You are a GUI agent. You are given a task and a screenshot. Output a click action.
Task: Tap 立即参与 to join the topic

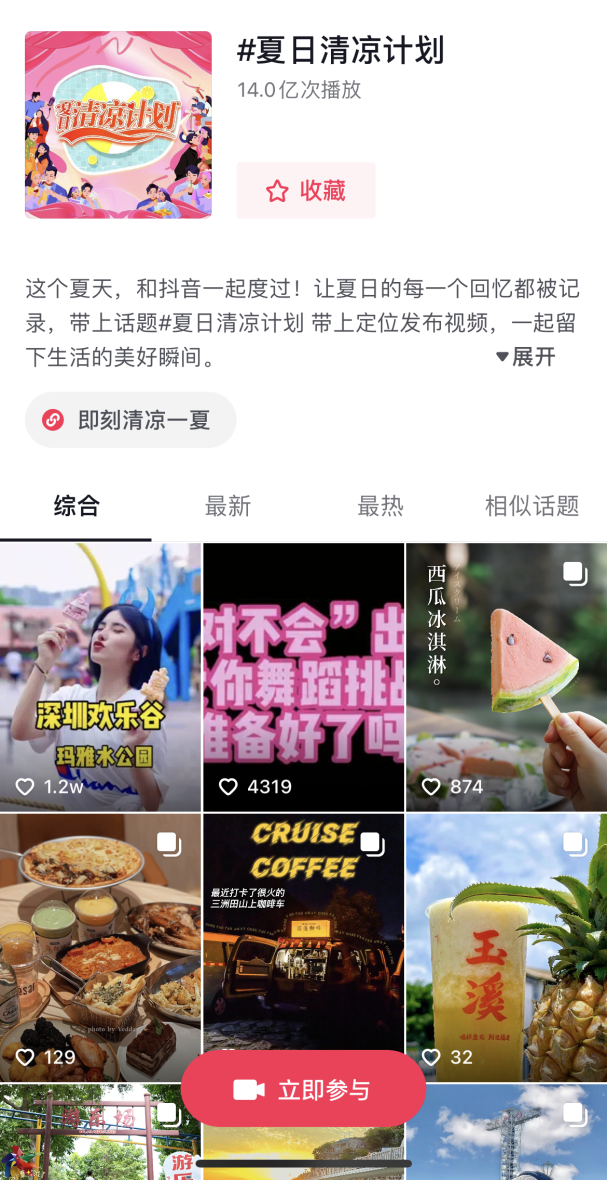coord(303,1090)
